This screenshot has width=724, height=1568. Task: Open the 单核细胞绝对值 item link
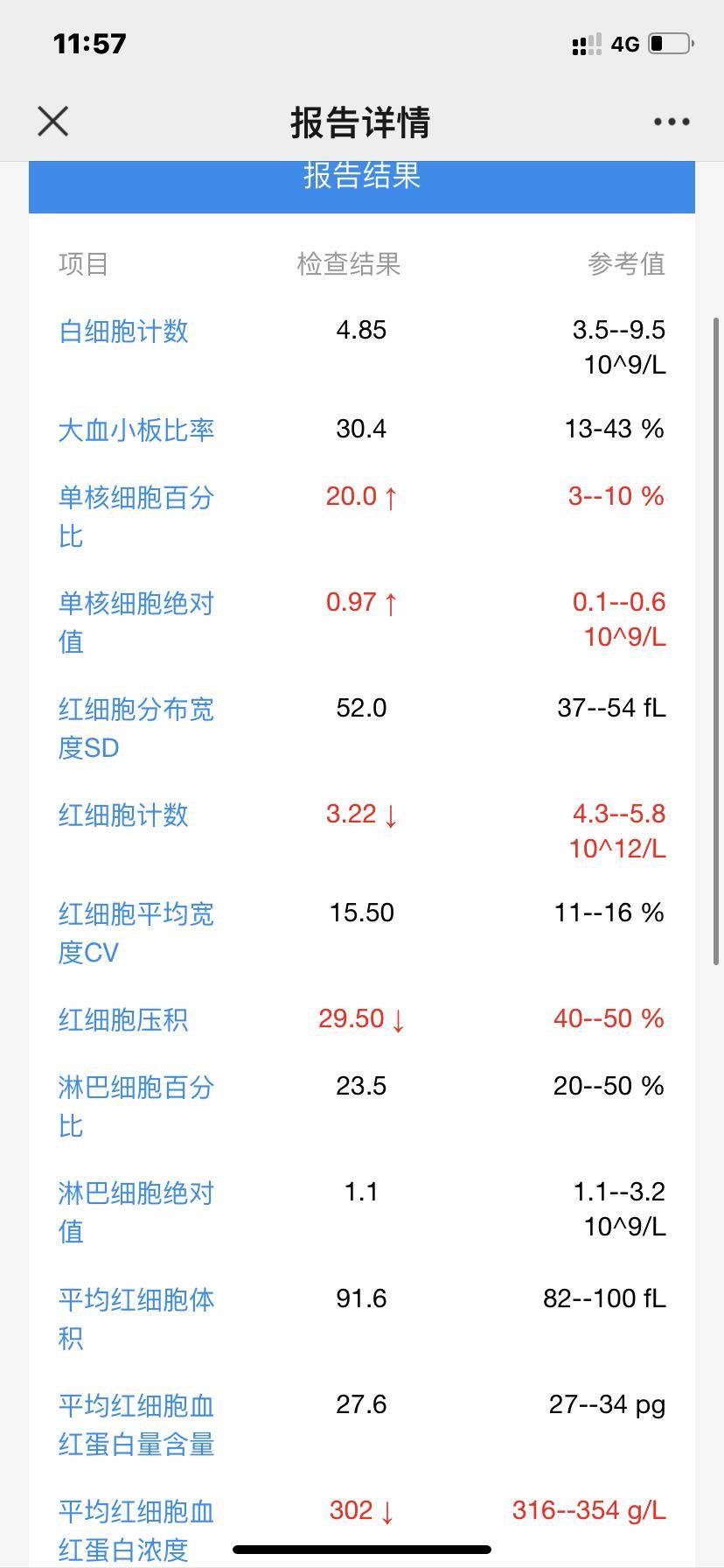click(x=136, y=622)
